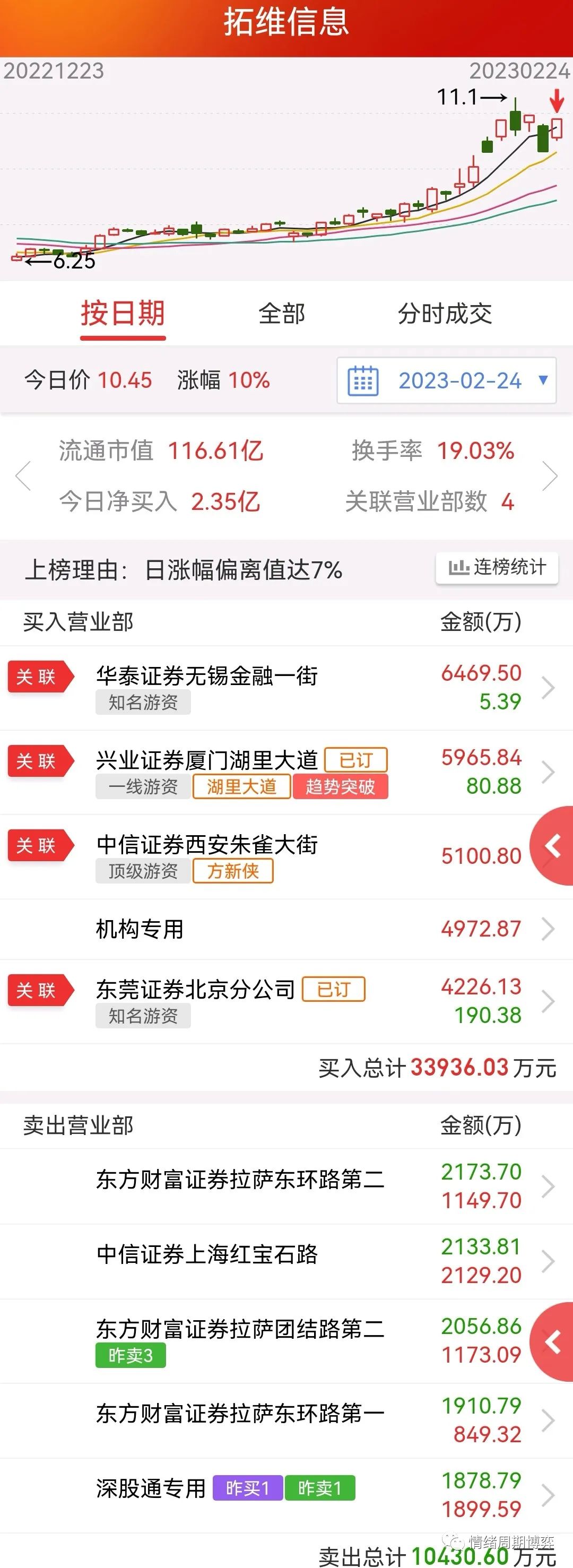The image size is (573, 1568).
Task: Click the bar chart icon beside 连榜统计
Action: click(460, 567)
